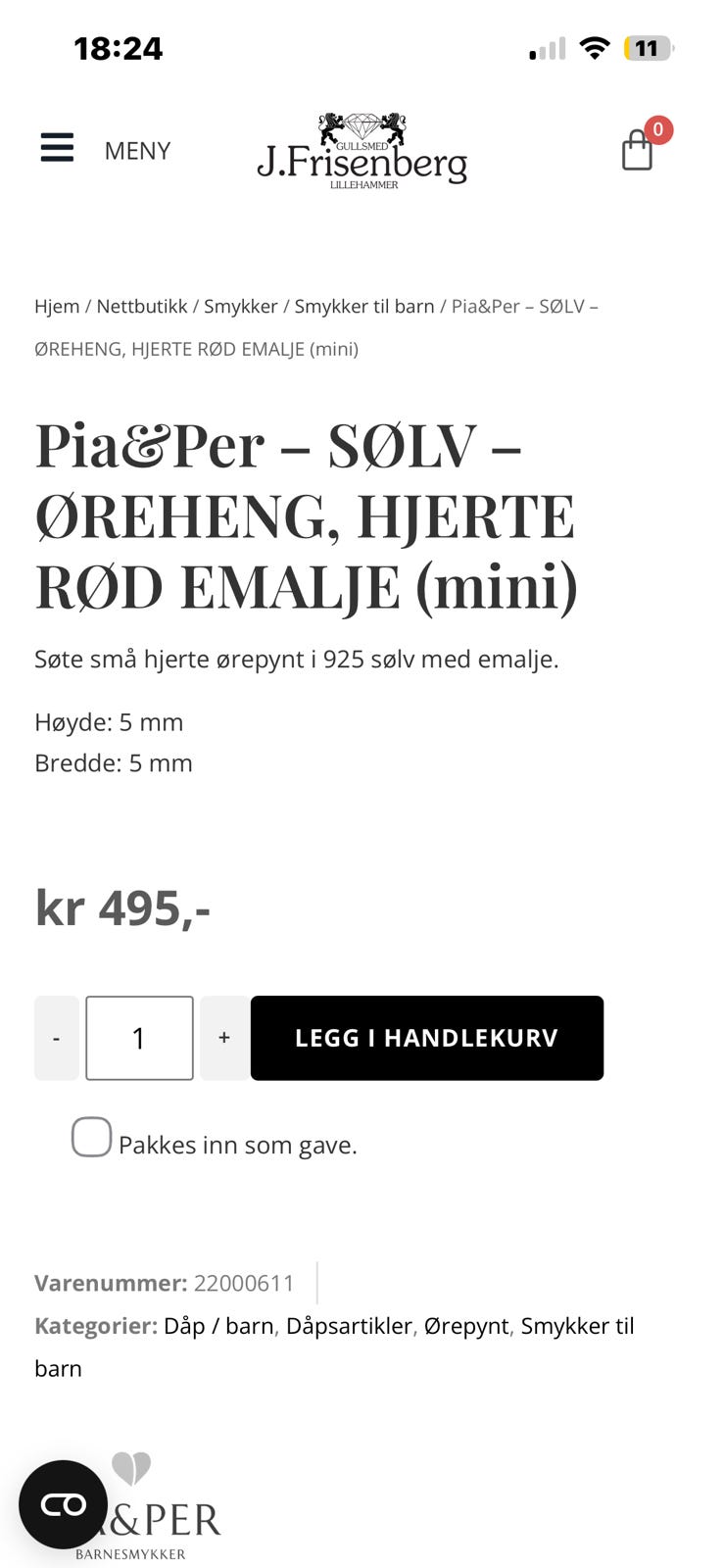
Task: Open the Smykker til barn breadcrumb
Action: (366, 306)
